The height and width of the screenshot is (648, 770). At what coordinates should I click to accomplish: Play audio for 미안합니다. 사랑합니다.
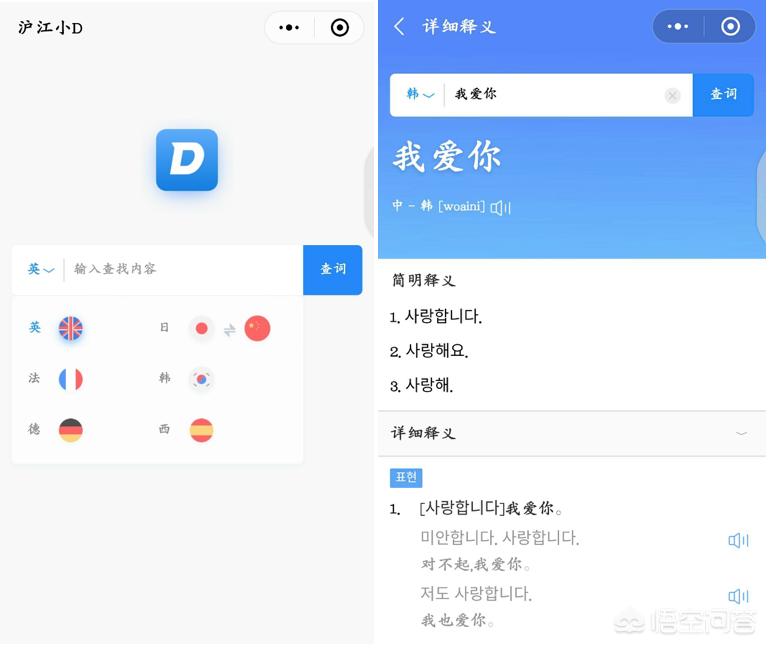(738, 541)
